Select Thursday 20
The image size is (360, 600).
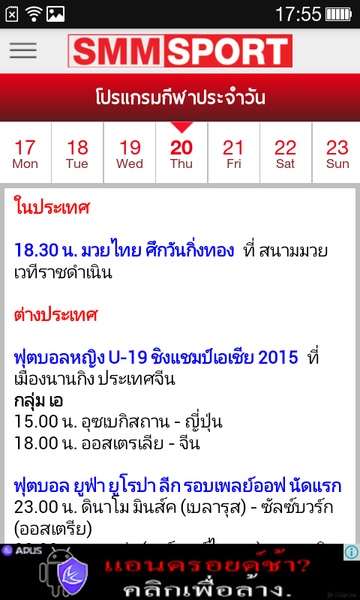point(181,153)
